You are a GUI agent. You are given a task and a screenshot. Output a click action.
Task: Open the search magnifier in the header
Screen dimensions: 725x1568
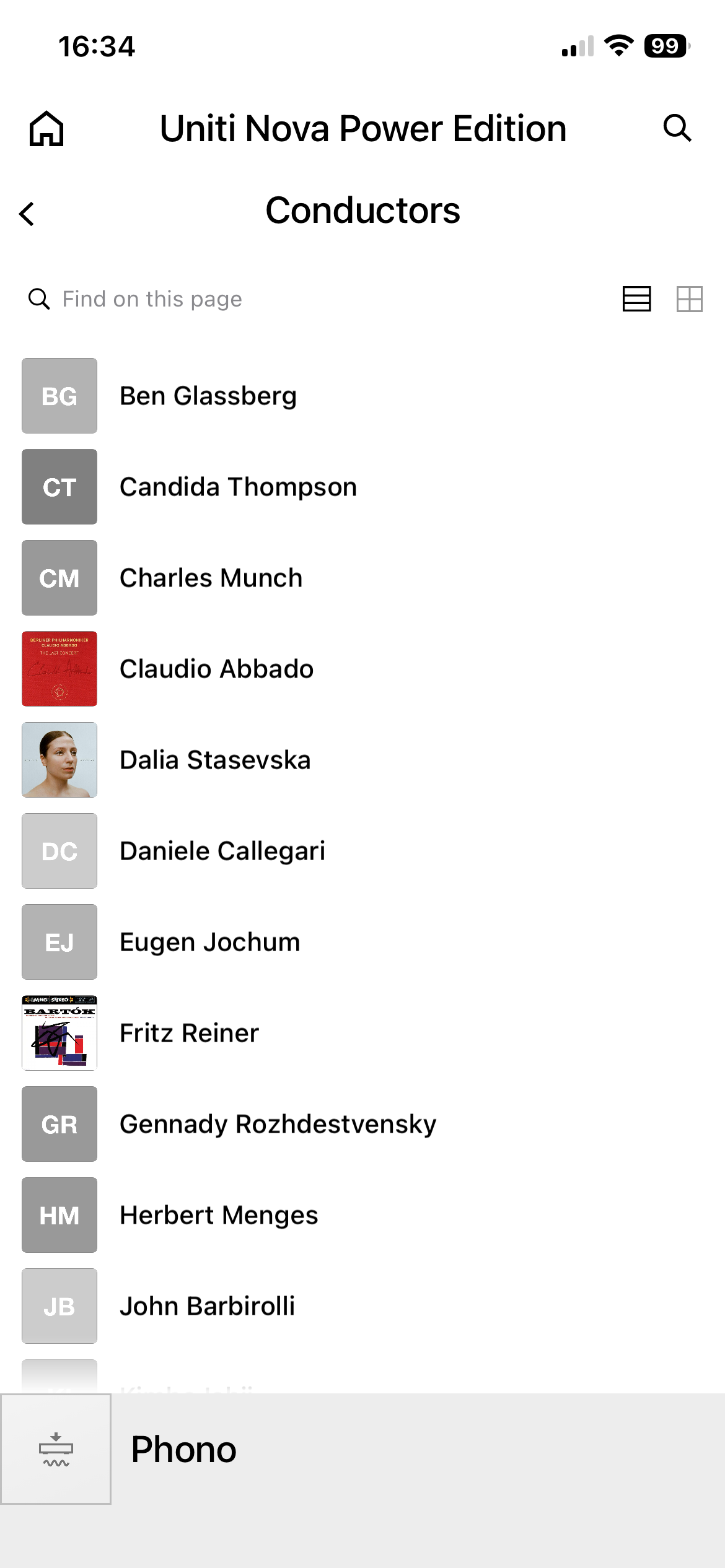pos(677,128)
